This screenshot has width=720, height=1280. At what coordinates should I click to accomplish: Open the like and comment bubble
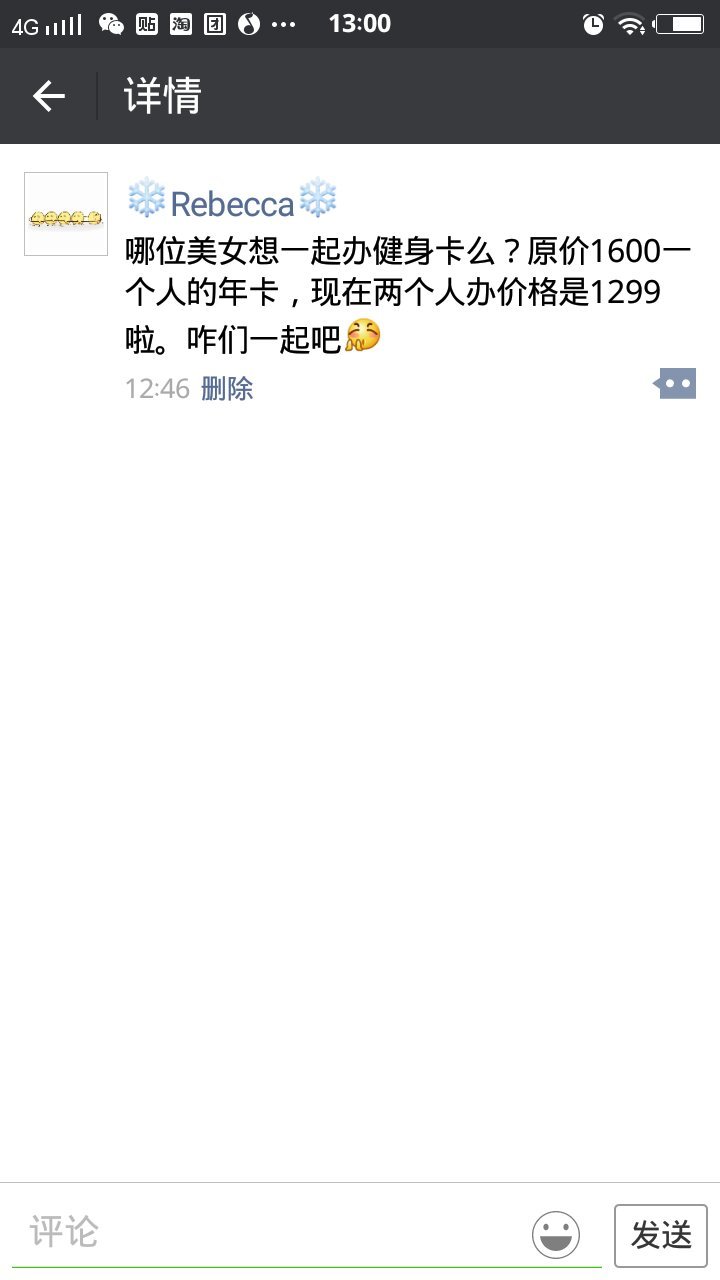676,384
